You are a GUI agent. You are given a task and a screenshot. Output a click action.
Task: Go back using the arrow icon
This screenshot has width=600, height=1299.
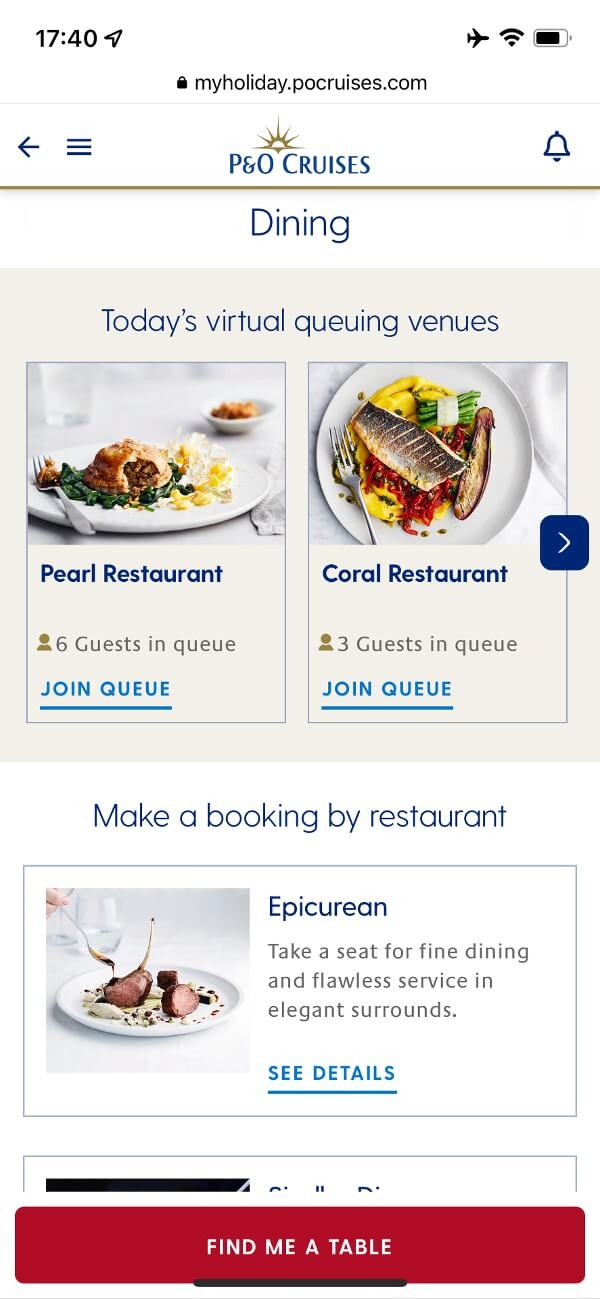29,147
